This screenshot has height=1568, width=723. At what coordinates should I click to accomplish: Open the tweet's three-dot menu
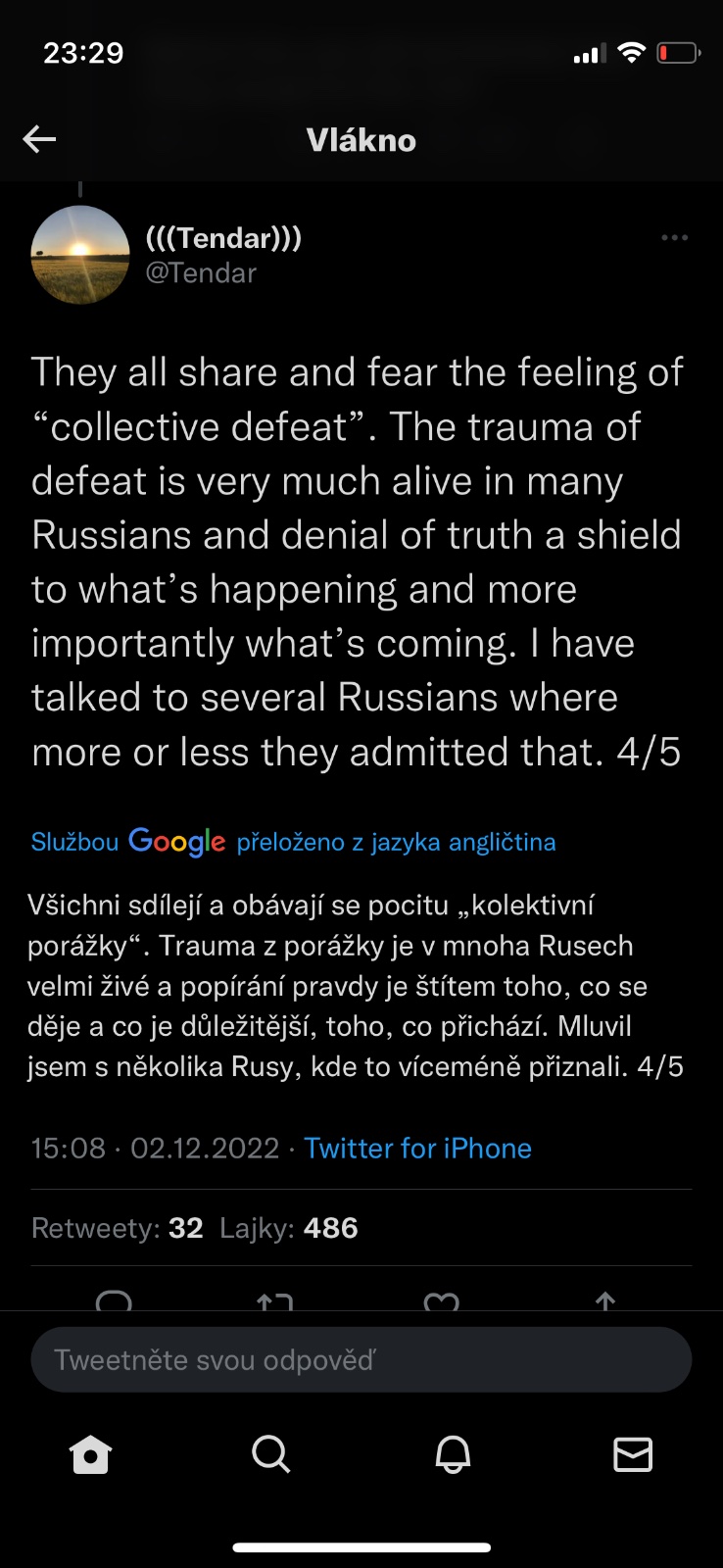(x=674, y=238)
